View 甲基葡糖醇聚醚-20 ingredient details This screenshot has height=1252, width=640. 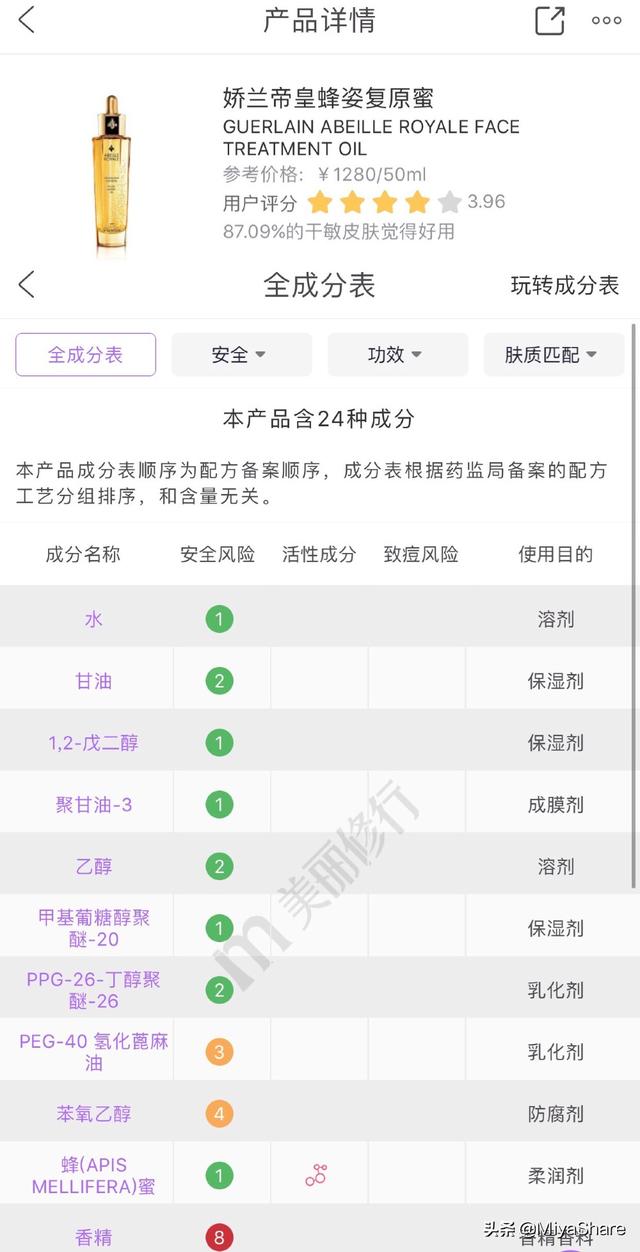[93, 928]
